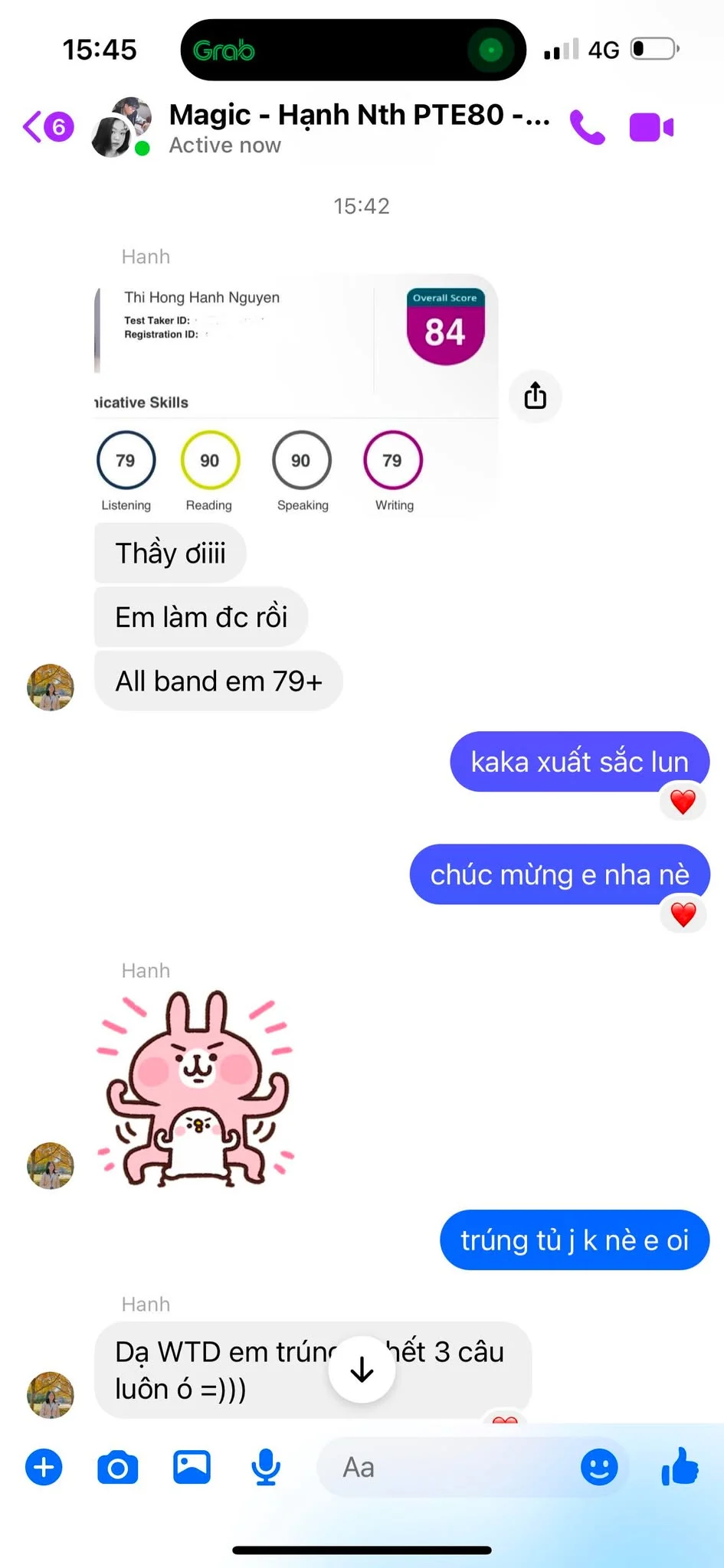This screenshot has height=1568, width=724.
Task: Share the score report image
Action: (x=536, y=396)
